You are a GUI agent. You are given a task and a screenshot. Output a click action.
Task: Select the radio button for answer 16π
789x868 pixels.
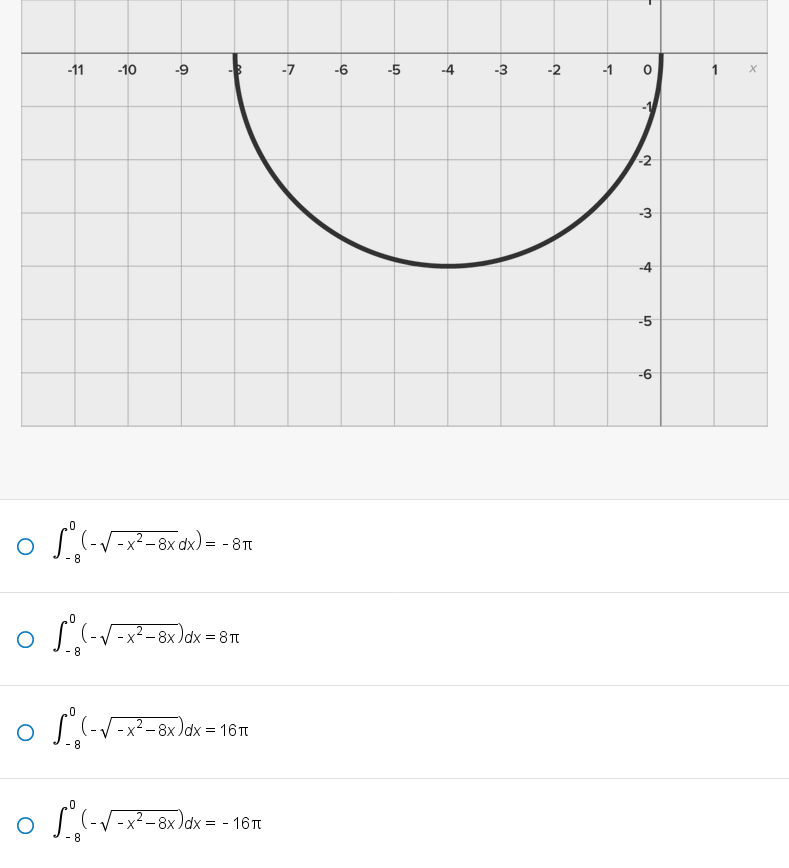25,732
